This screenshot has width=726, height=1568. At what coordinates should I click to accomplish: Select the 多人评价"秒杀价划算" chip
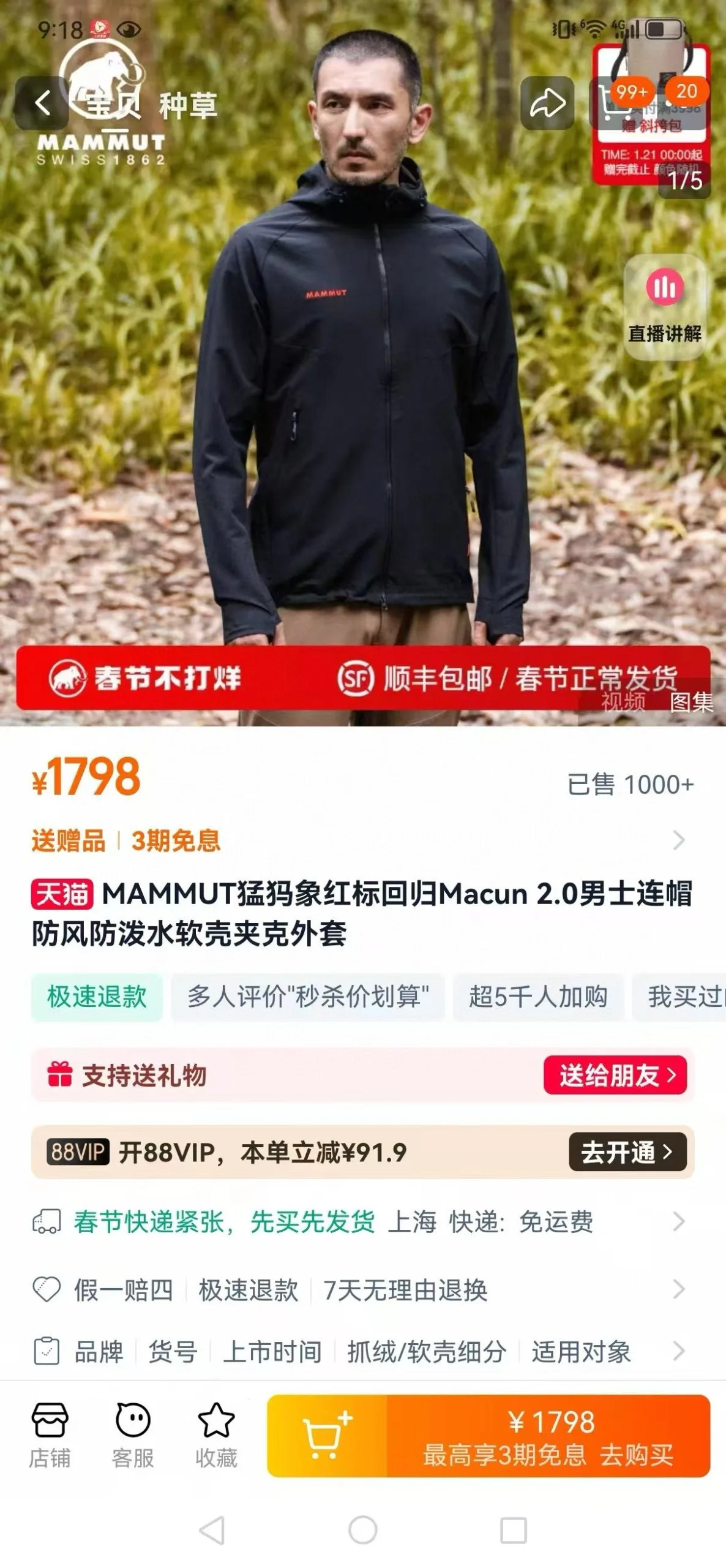(308, 997)
